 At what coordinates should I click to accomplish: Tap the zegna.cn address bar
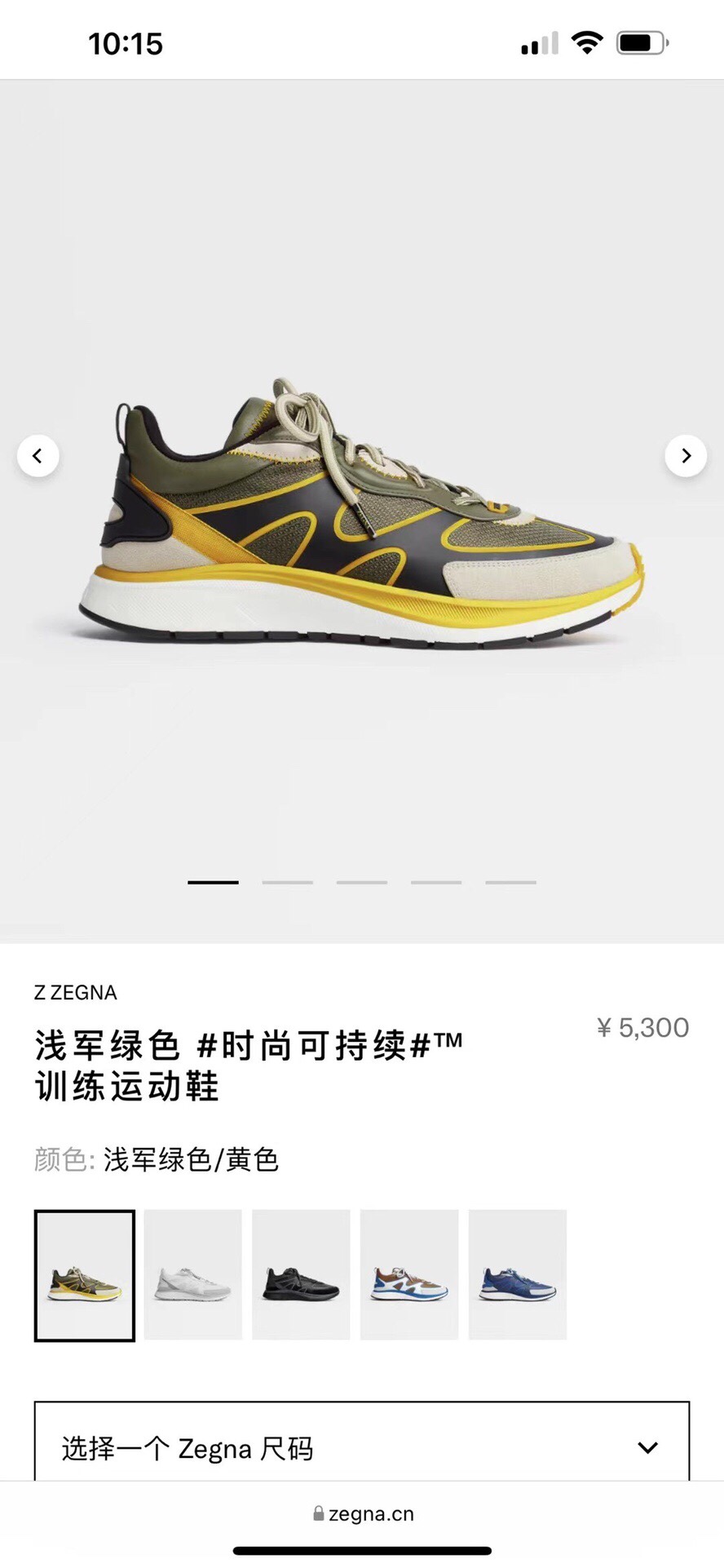click(x=363, y=1514)
